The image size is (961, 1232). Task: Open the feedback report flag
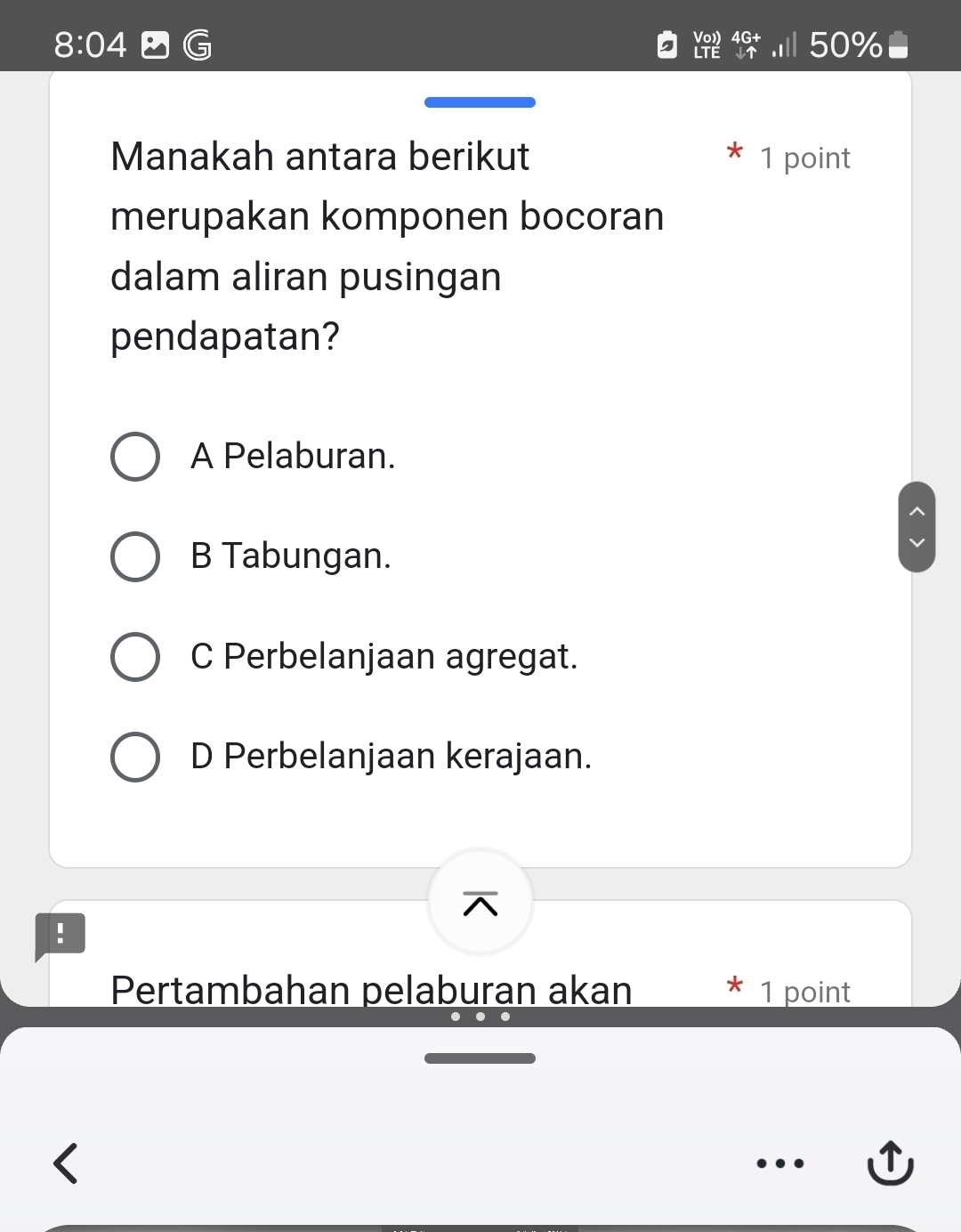click(60, 935)
